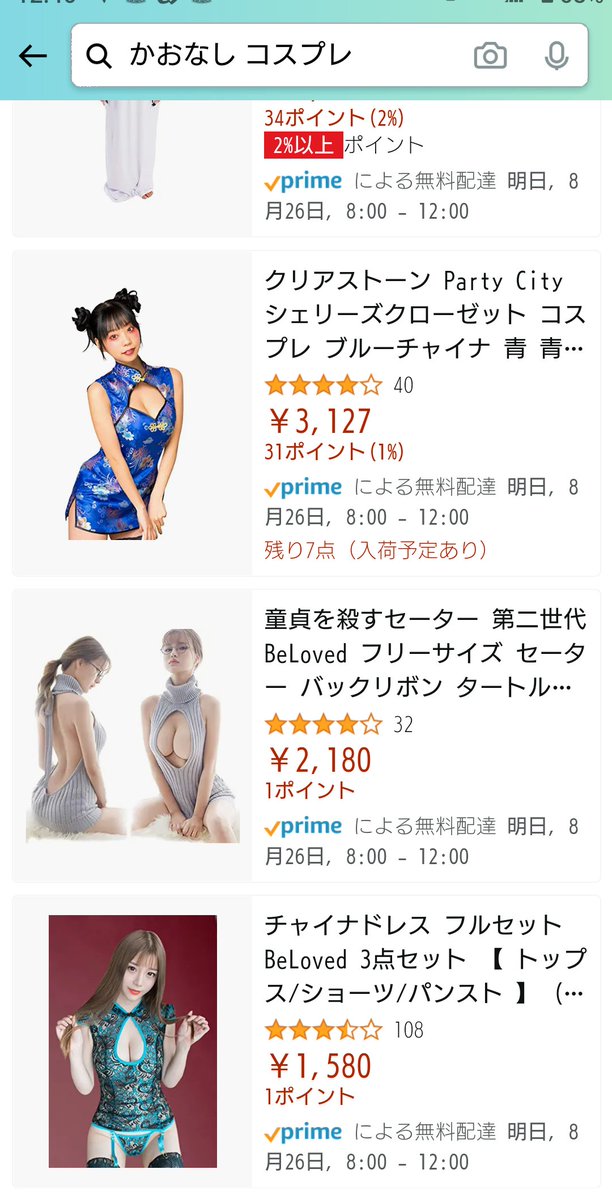Go back using the arrow icon
Image resolution: width=612 pixels, height=1199 pixels.
33,56
